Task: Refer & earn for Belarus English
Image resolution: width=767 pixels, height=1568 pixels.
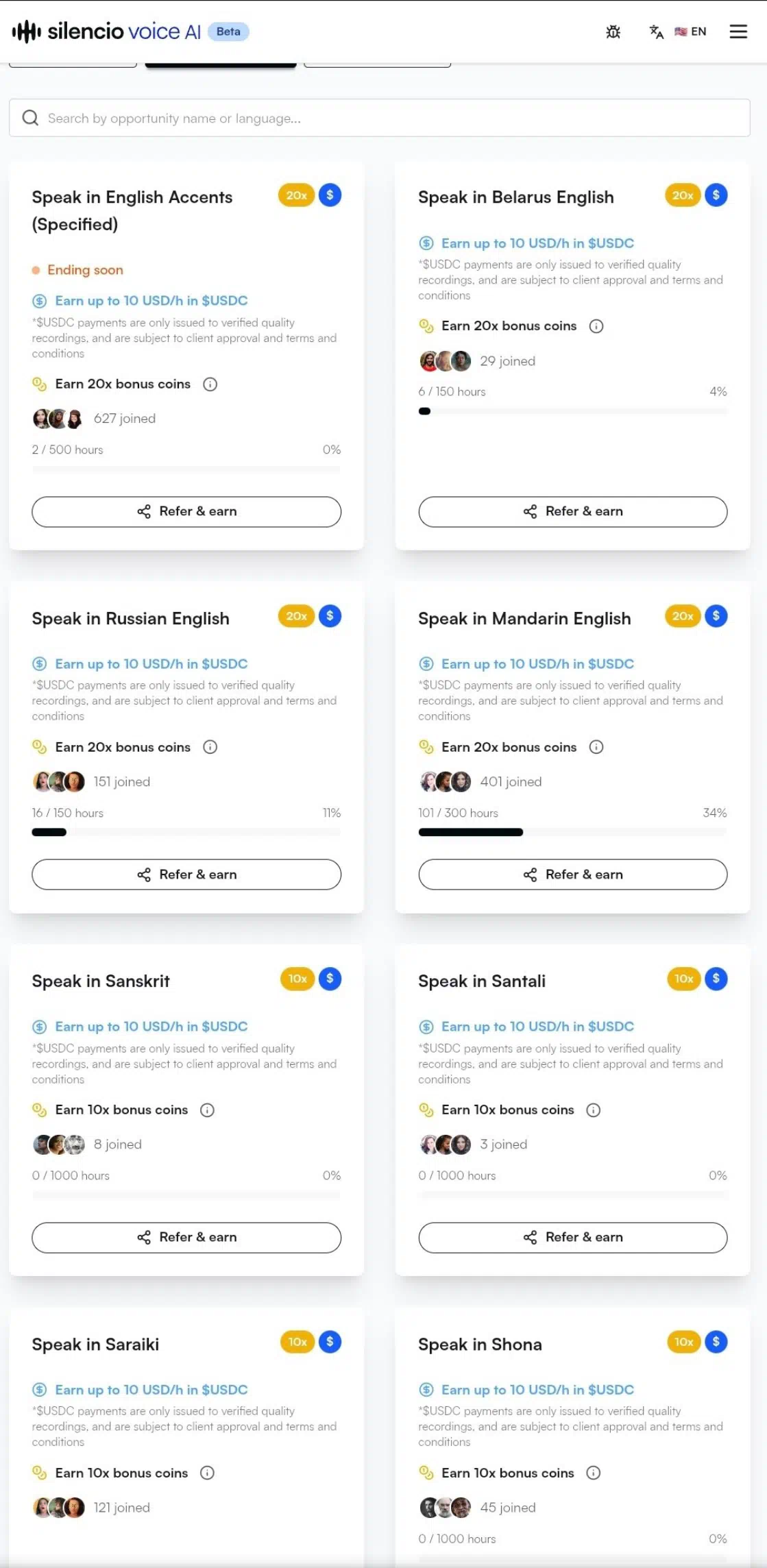Action: point(572,511)
